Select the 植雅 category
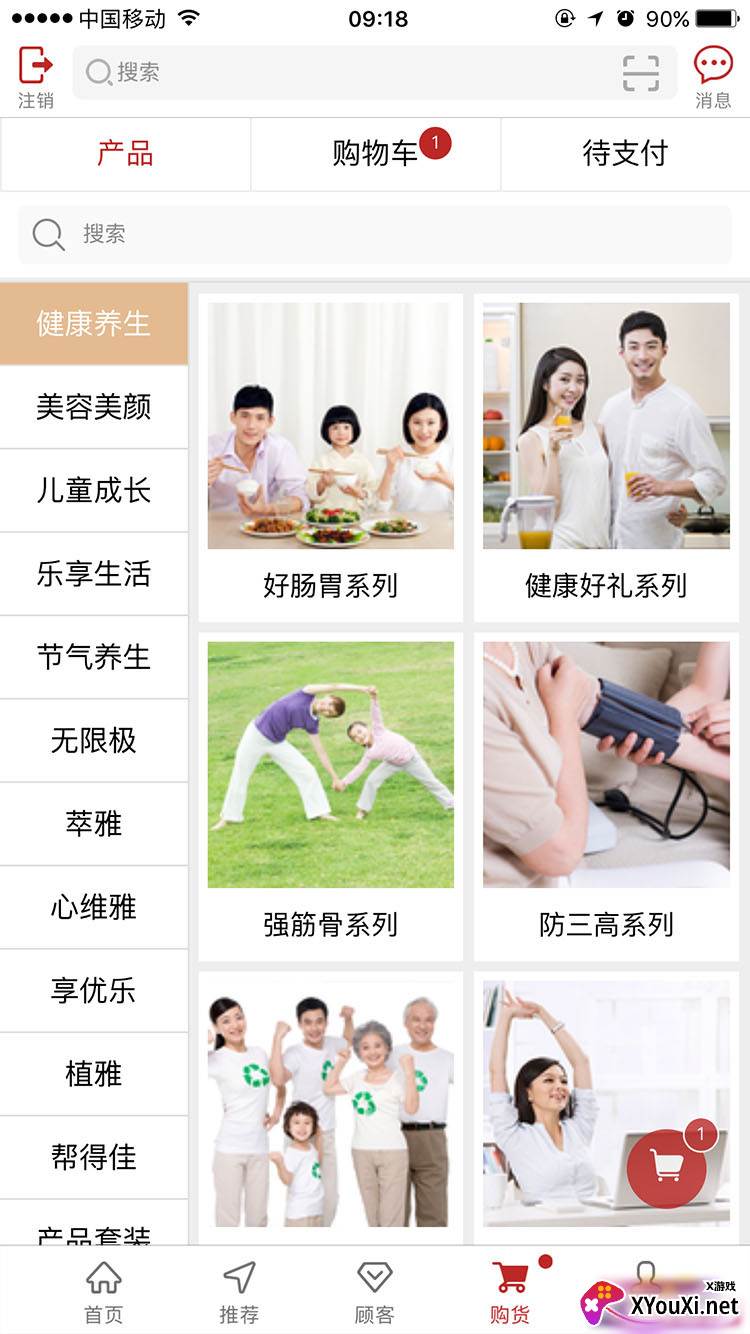This screenshot has width=750, height=1334. click(x=94, y=1074)
